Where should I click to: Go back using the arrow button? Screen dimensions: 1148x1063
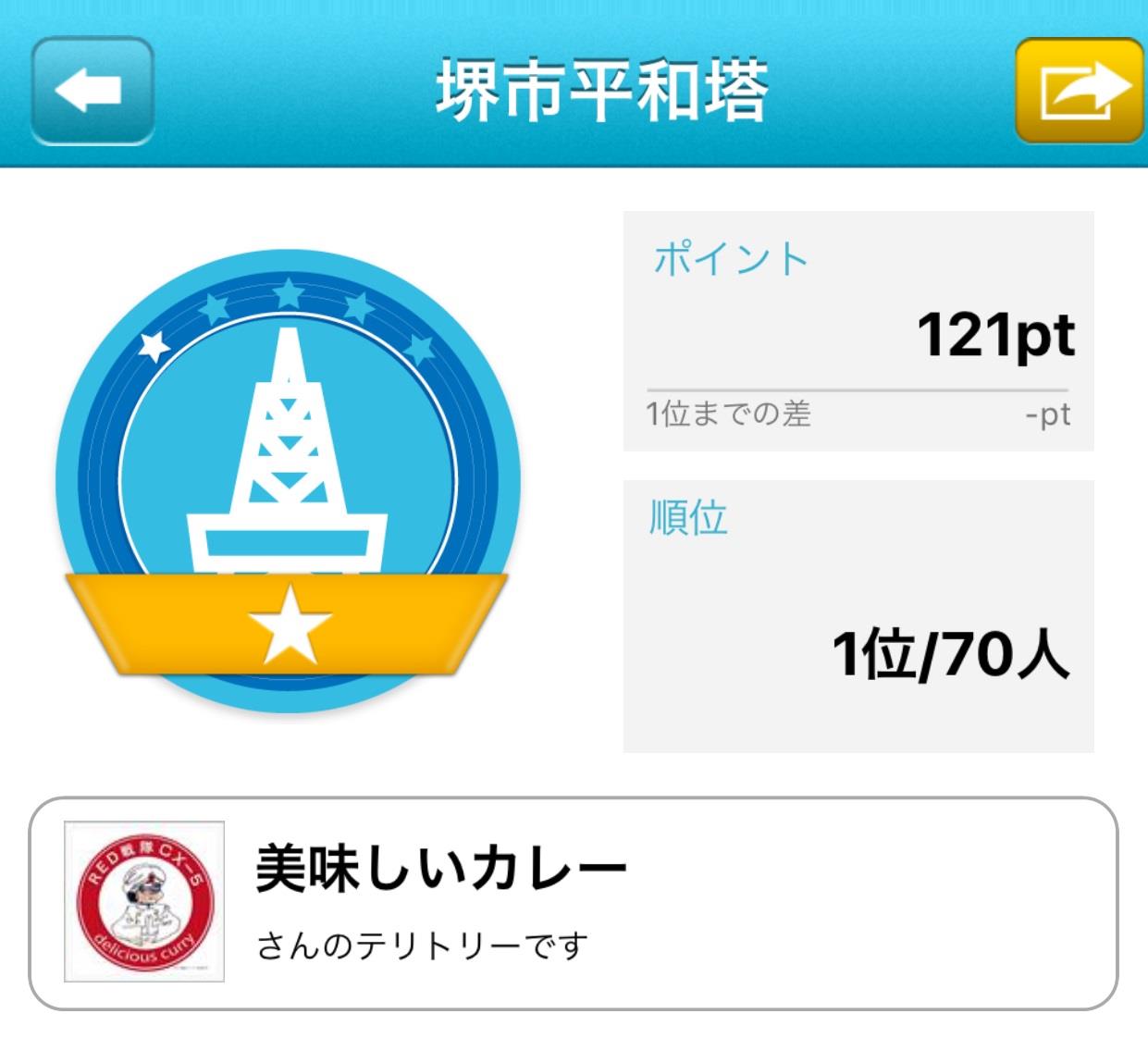pos(92,91)
